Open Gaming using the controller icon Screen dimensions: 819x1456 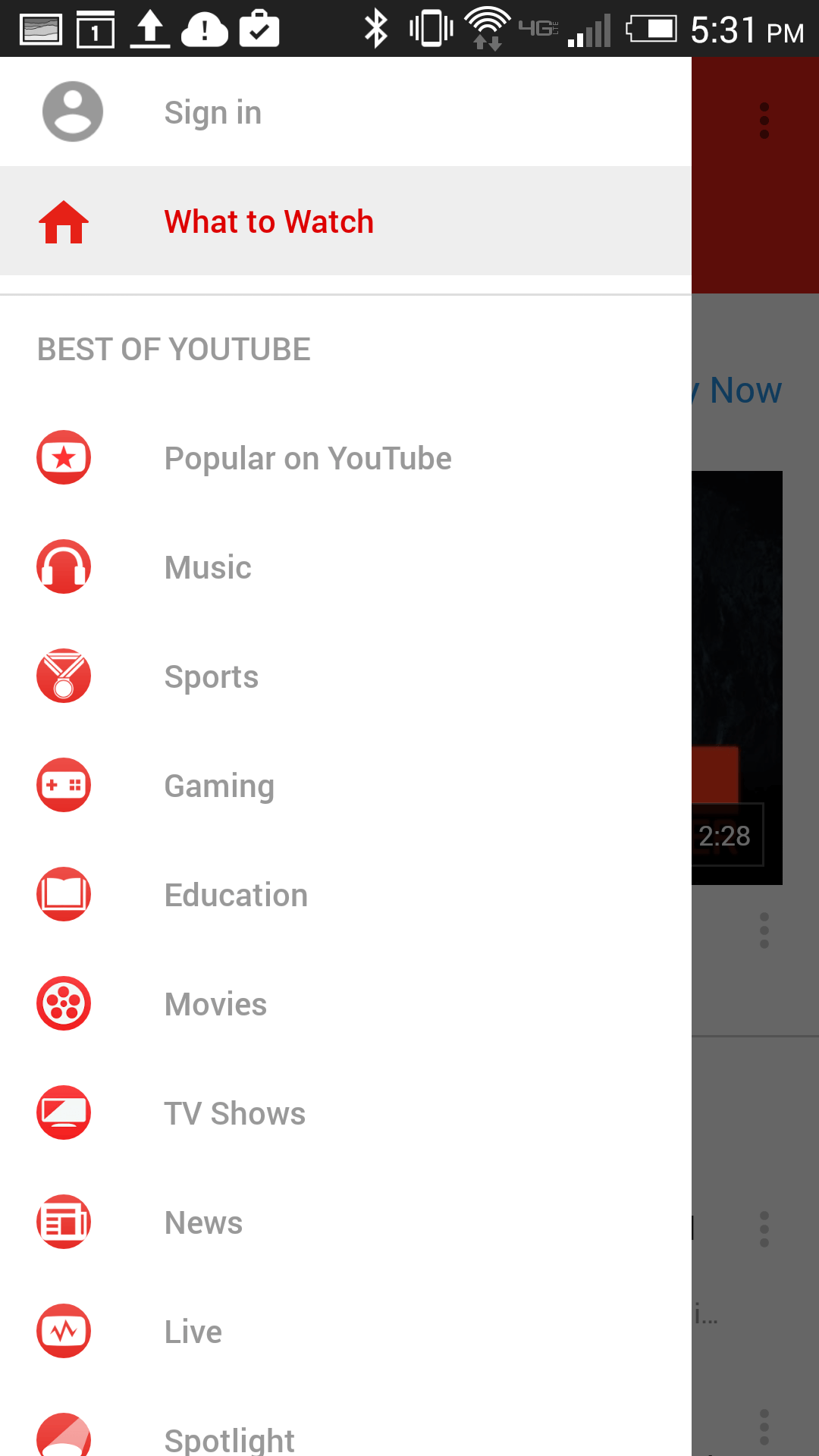[64, 785]
